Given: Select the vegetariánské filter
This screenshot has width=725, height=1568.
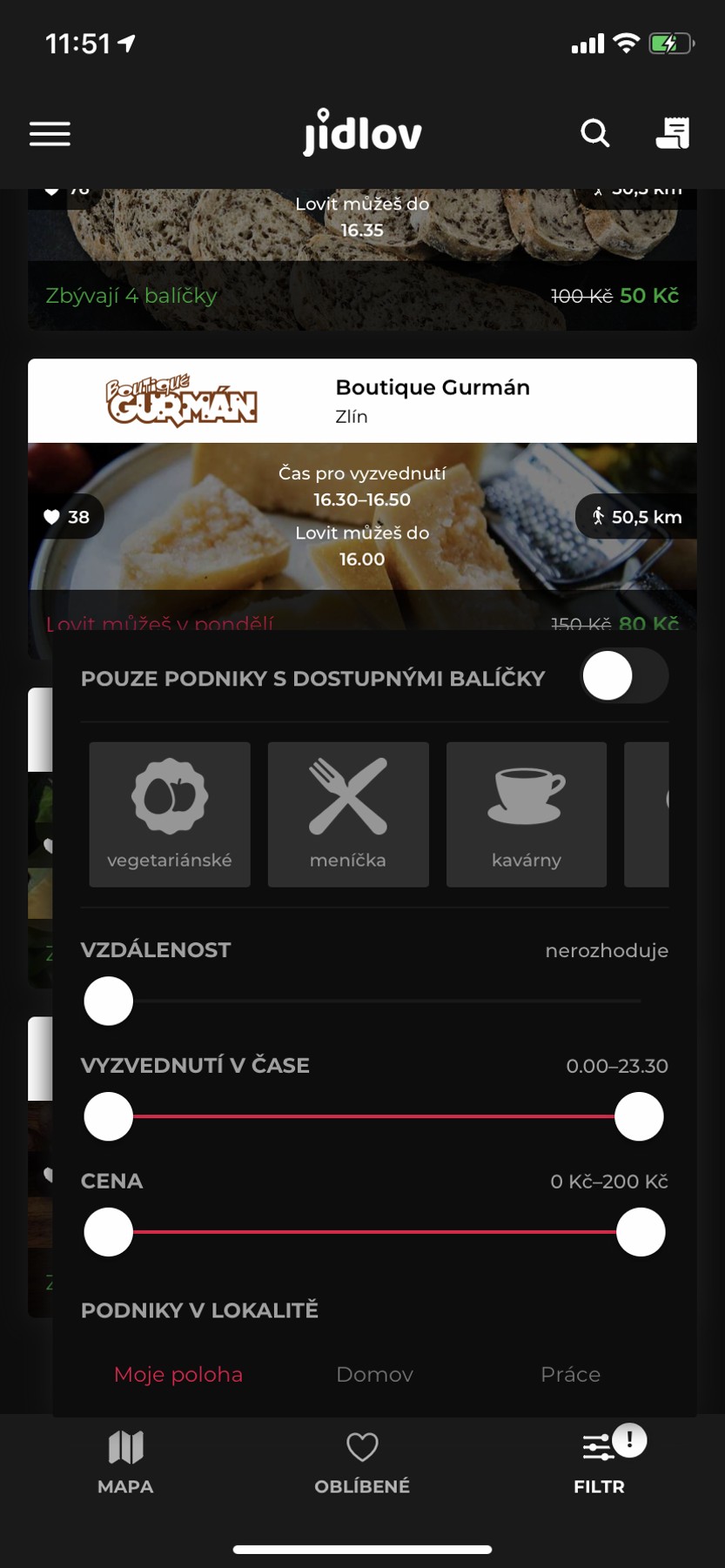Looking at the screenshot, I should (x=170, y=814).
